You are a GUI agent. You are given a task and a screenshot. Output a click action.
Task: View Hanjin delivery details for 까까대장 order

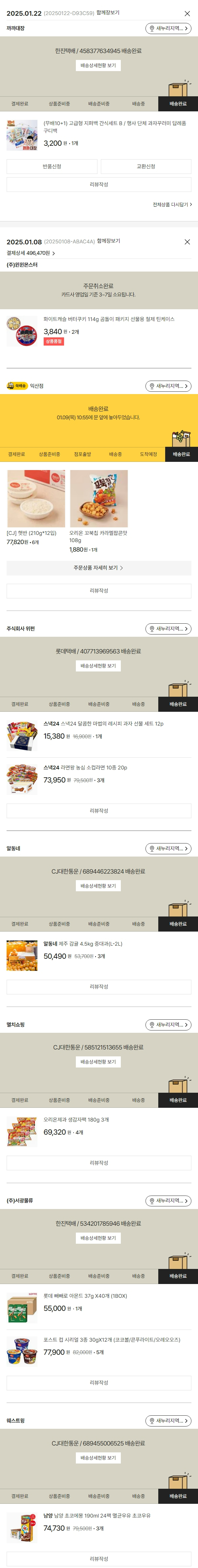pos(99,65)
